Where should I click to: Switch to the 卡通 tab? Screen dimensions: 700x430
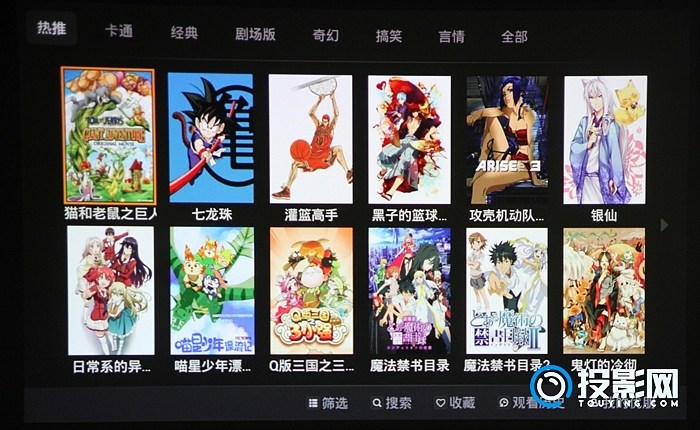coord(119,31)
